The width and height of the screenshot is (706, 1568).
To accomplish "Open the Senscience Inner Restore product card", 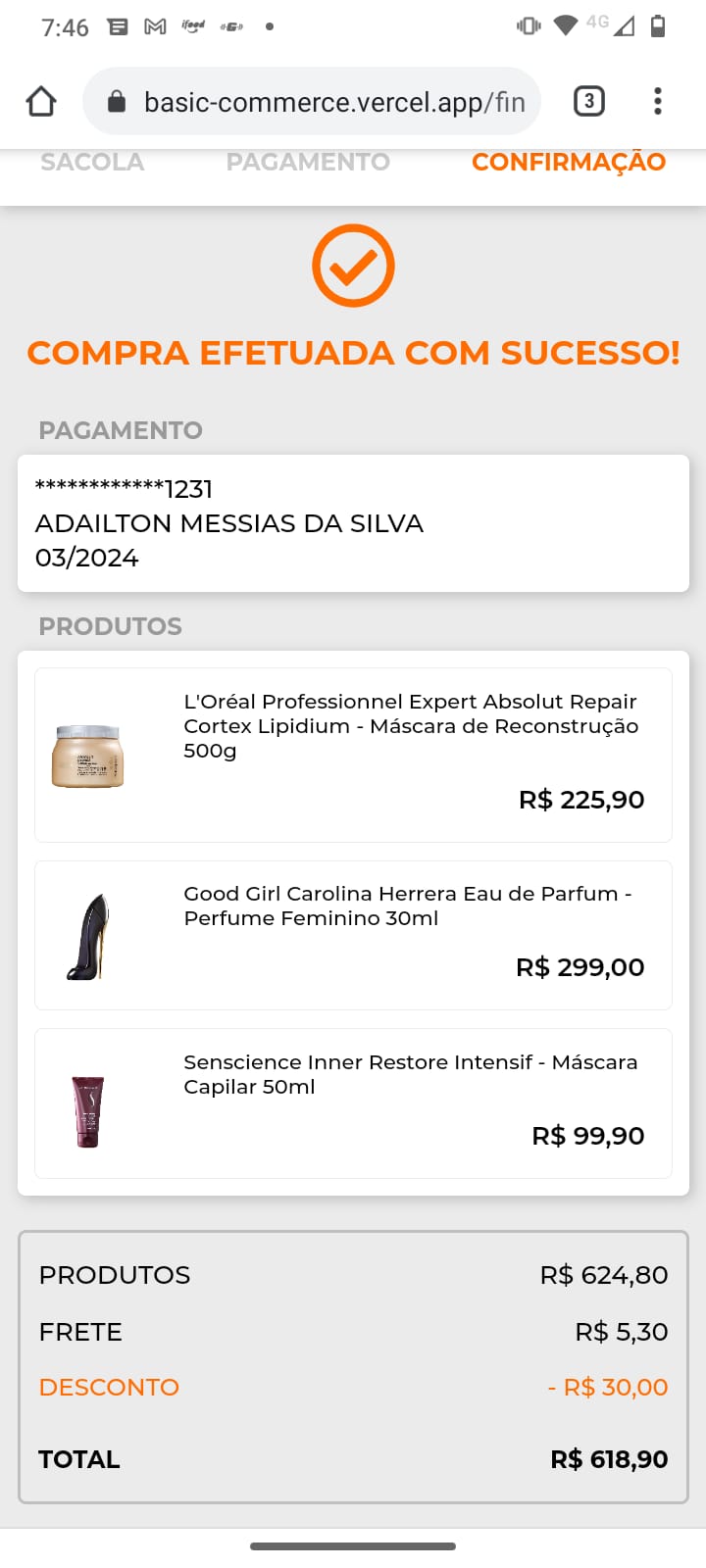I will (x=353, y=1102).
